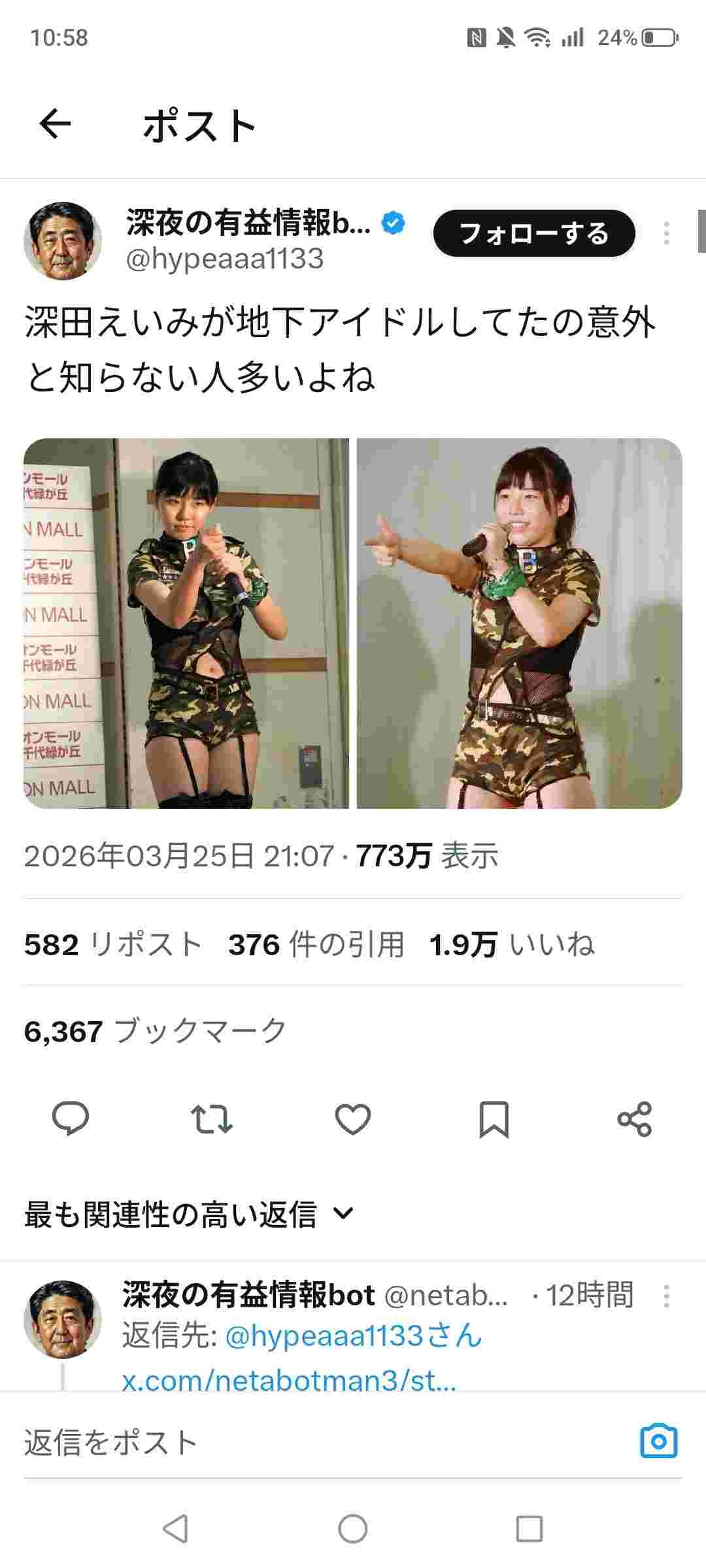
Task: Share this post
Action: [x=635, y=1119]
